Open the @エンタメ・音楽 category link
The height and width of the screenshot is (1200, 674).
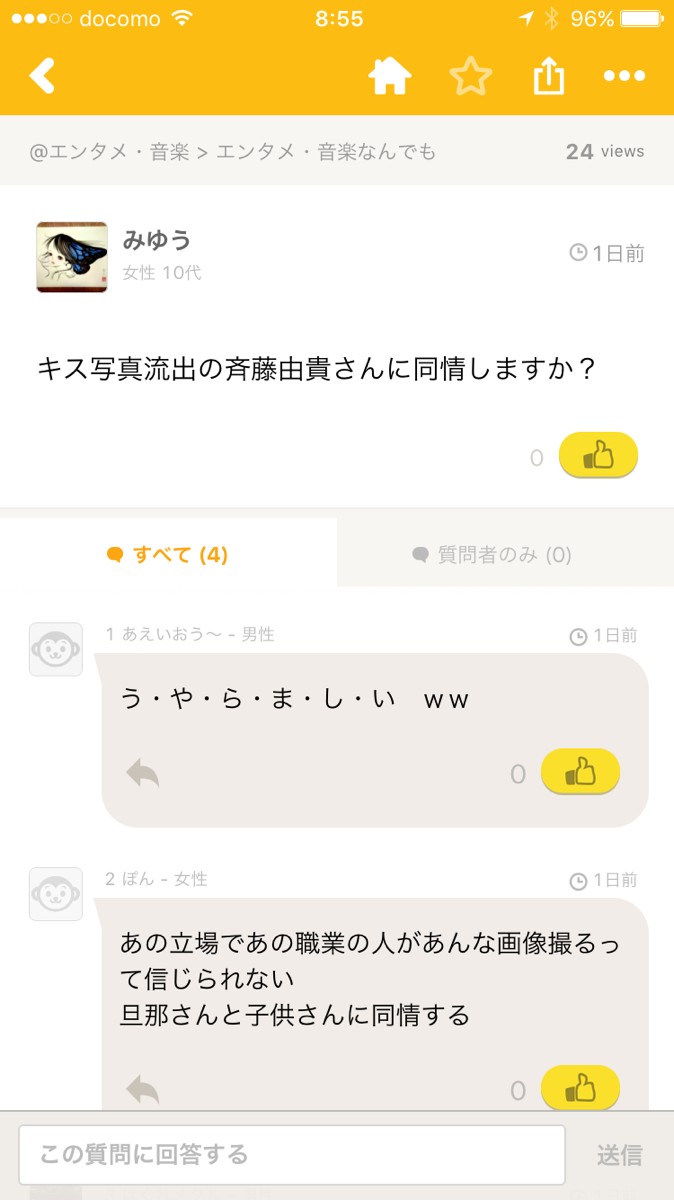109,152
